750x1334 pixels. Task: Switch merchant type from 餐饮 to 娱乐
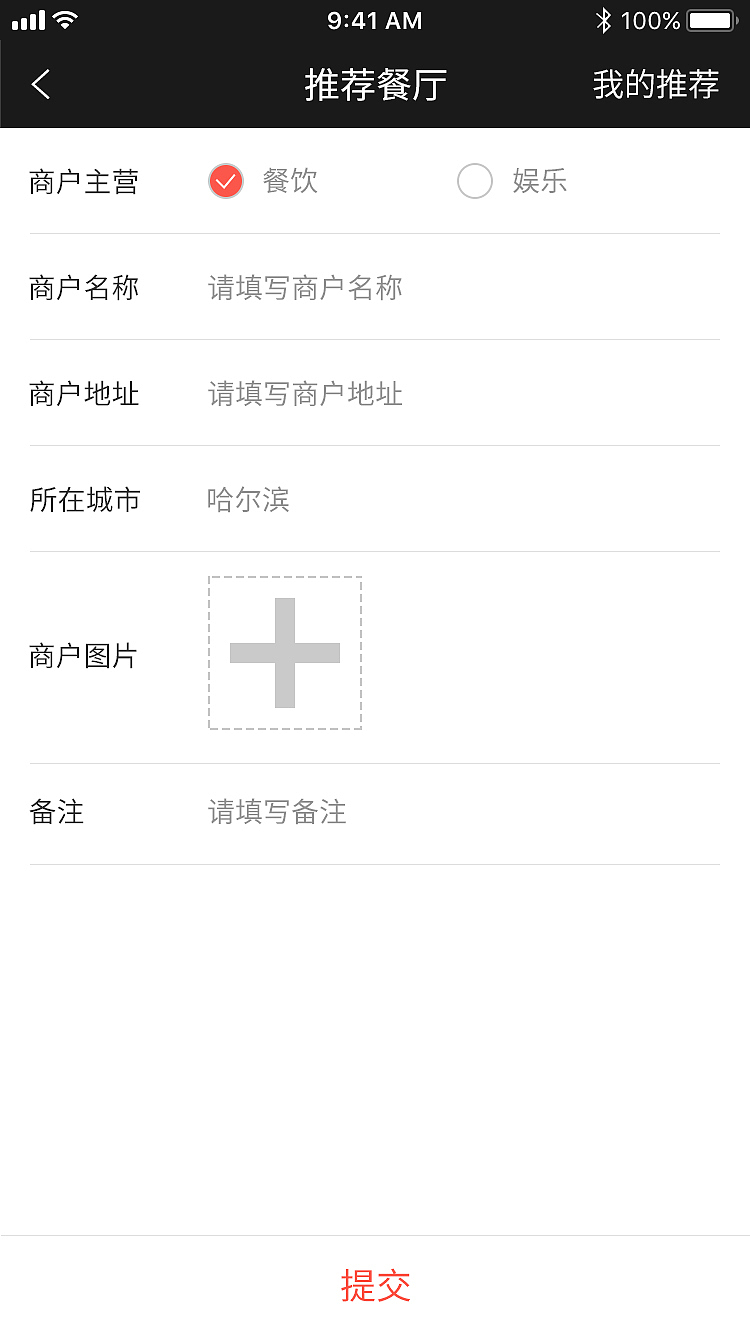(475, 181)
